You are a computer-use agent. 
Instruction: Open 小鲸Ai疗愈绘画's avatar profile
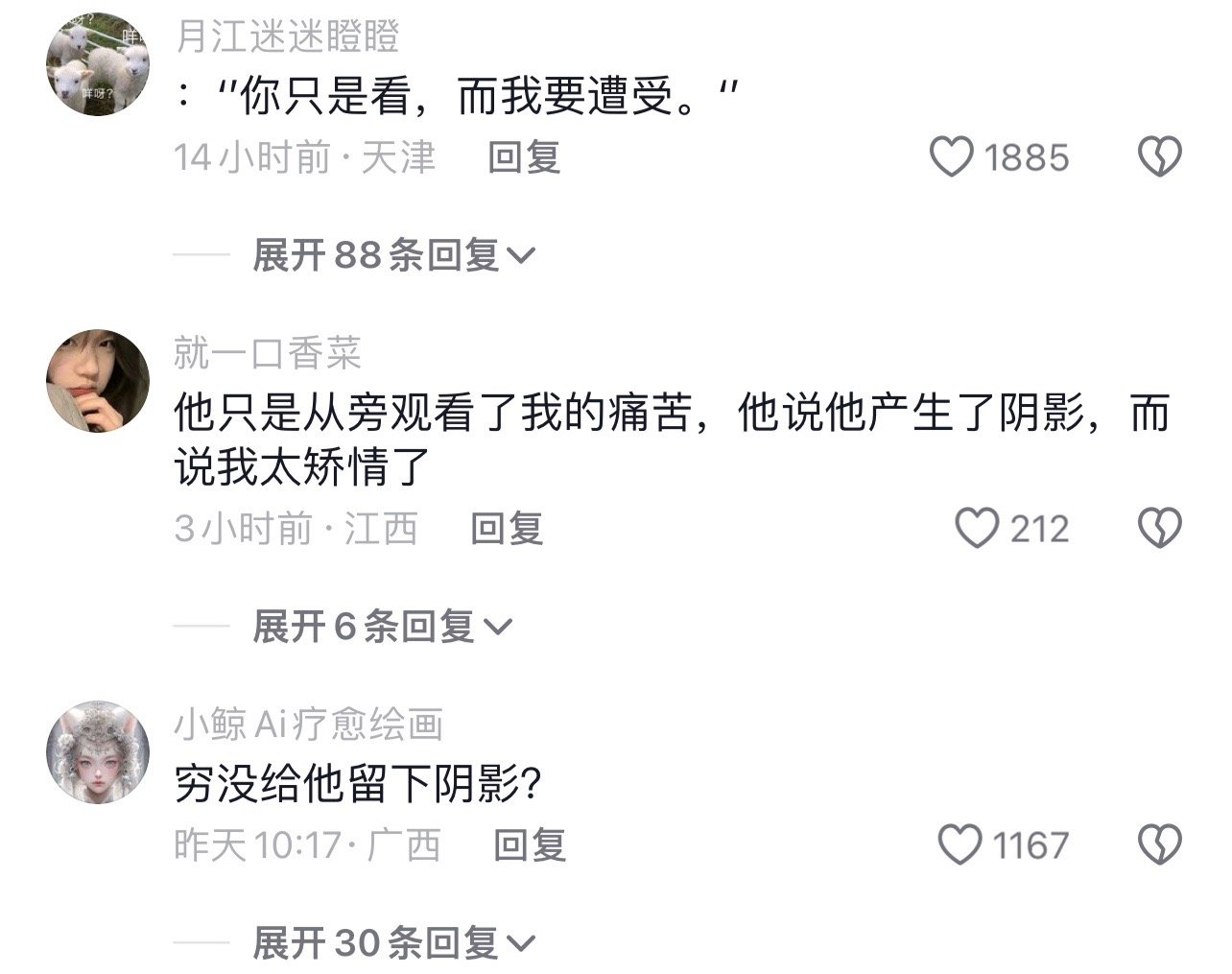coord(98,751)
